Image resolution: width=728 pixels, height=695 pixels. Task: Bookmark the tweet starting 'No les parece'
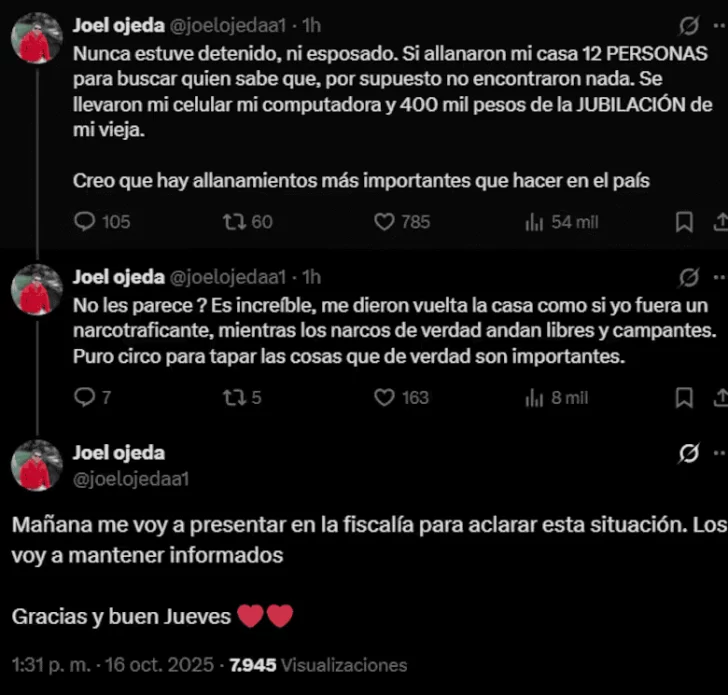point(685,398)
